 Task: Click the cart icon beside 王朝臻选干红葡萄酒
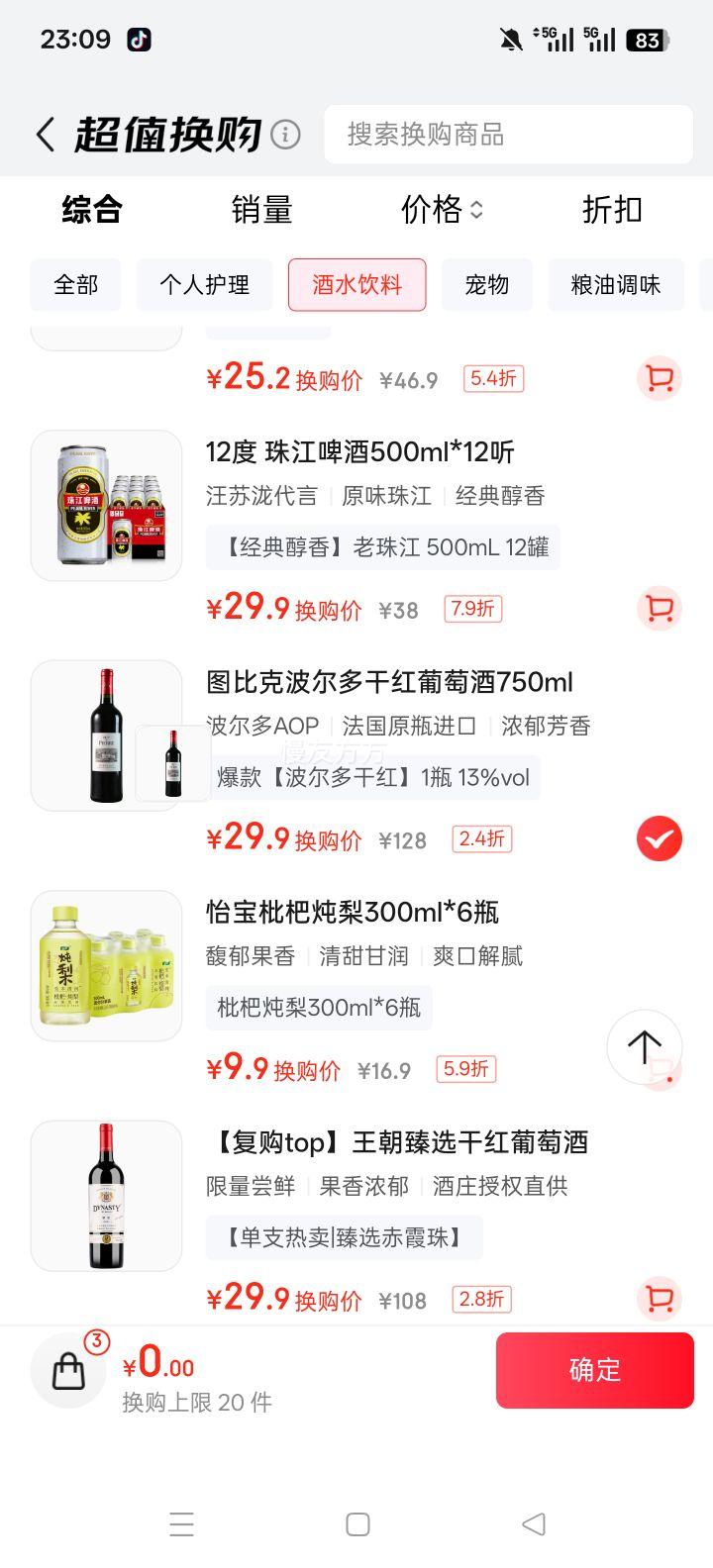point(659,1300)
